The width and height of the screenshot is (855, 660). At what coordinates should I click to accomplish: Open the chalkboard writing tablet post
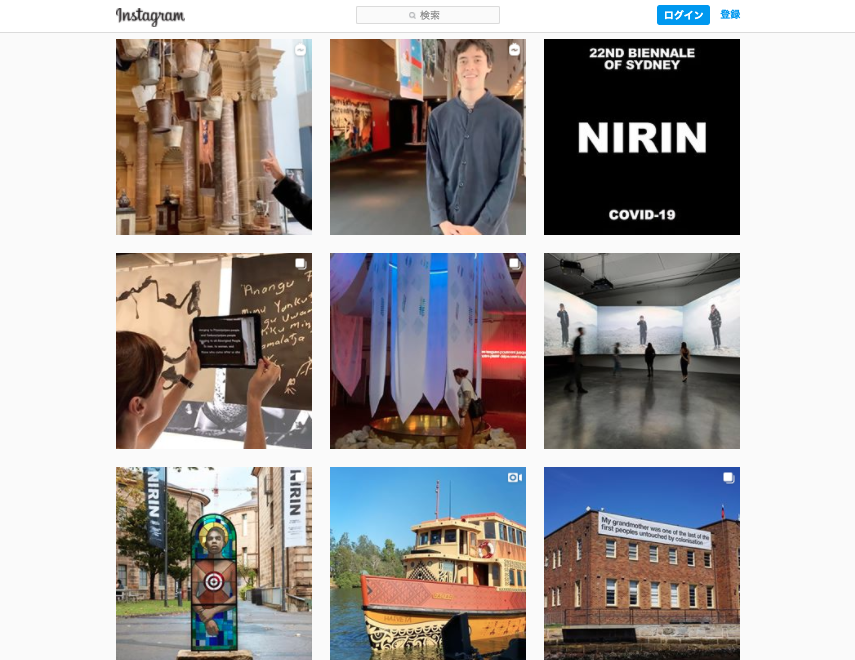(214, 351)
